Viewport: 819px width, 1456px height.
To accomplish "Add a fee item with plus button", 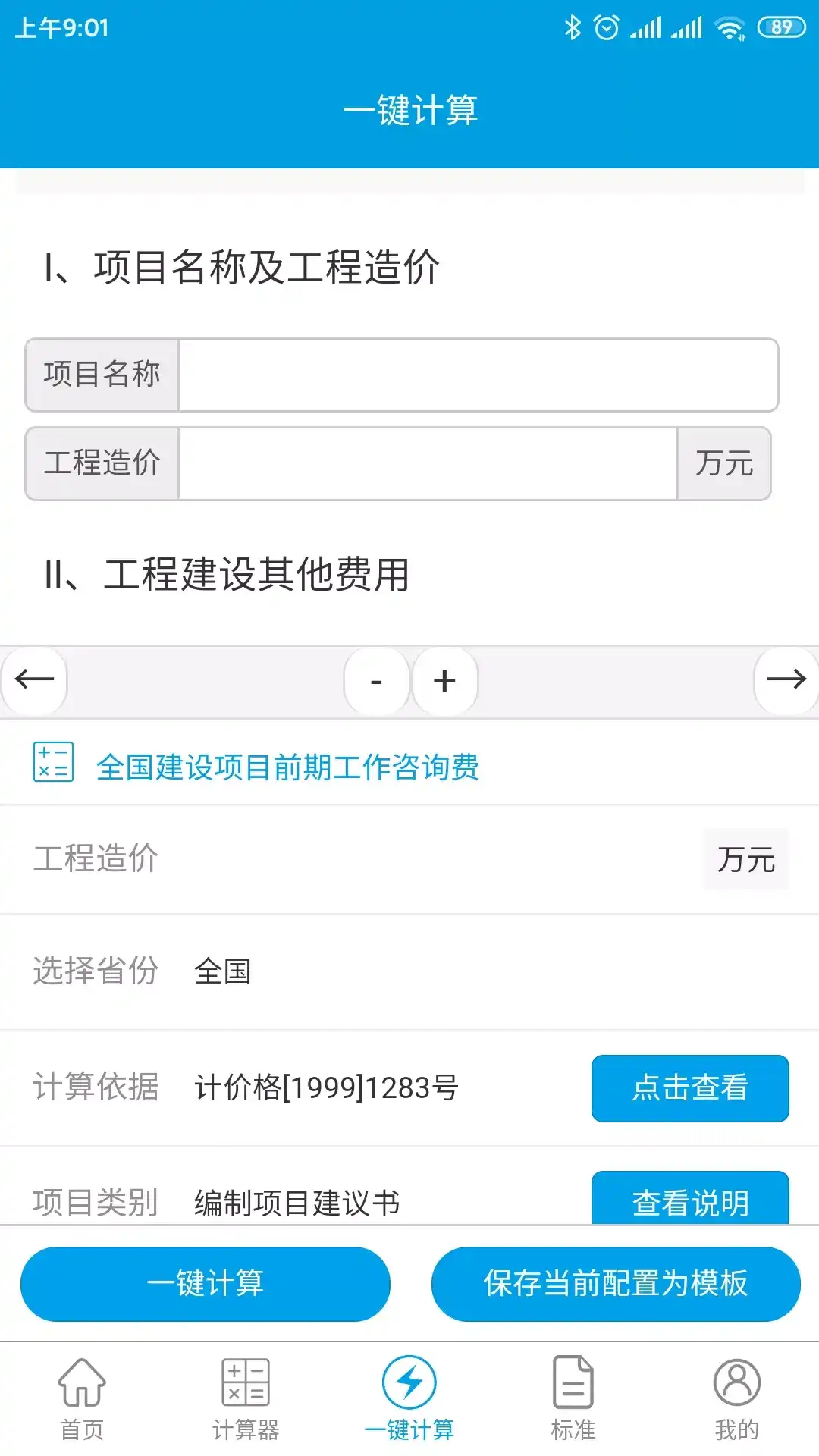I will (444, 681).
